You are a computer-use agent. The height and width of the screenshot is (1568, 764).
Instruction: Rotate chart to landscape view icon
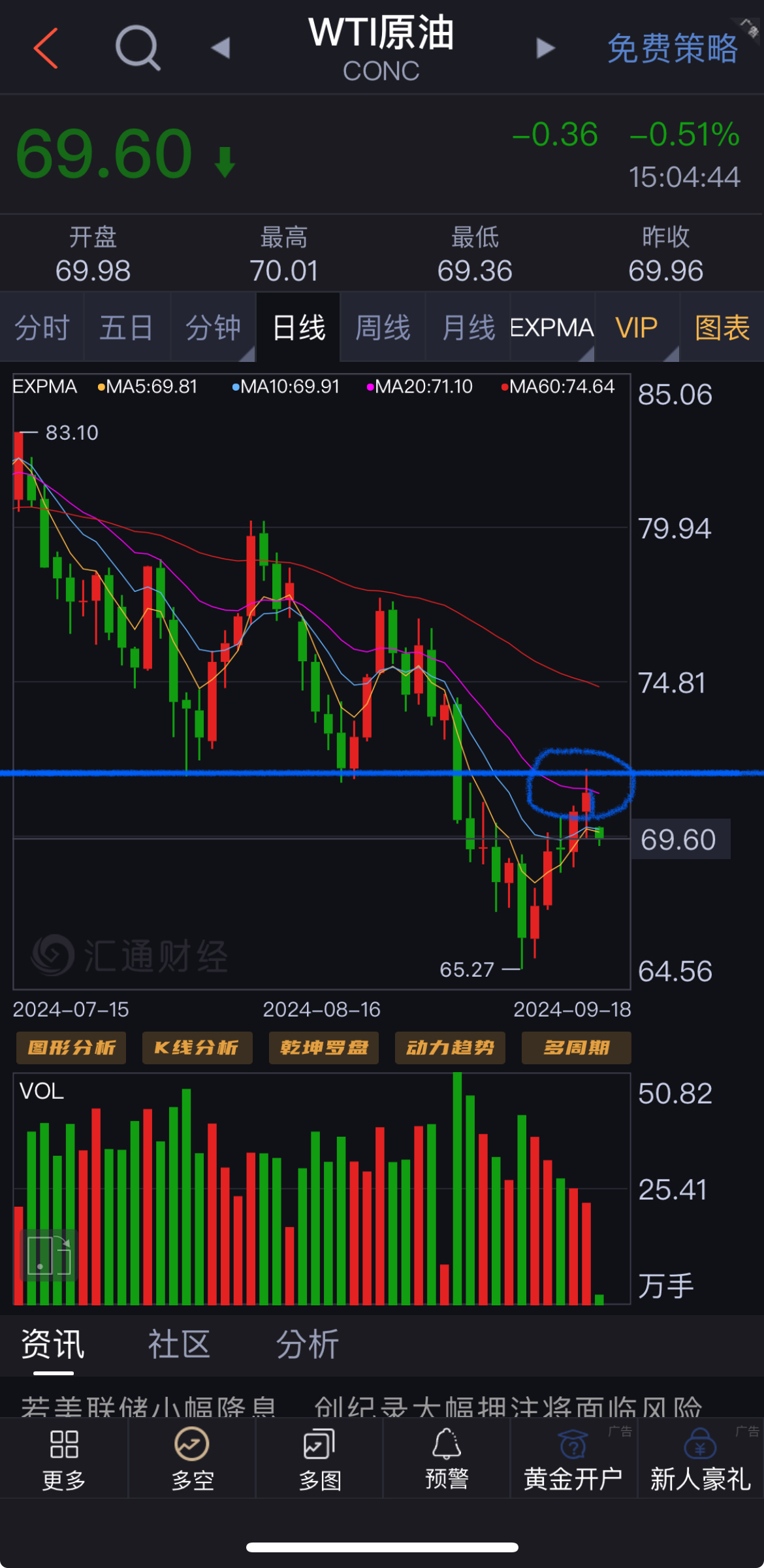pos(49,1256)
